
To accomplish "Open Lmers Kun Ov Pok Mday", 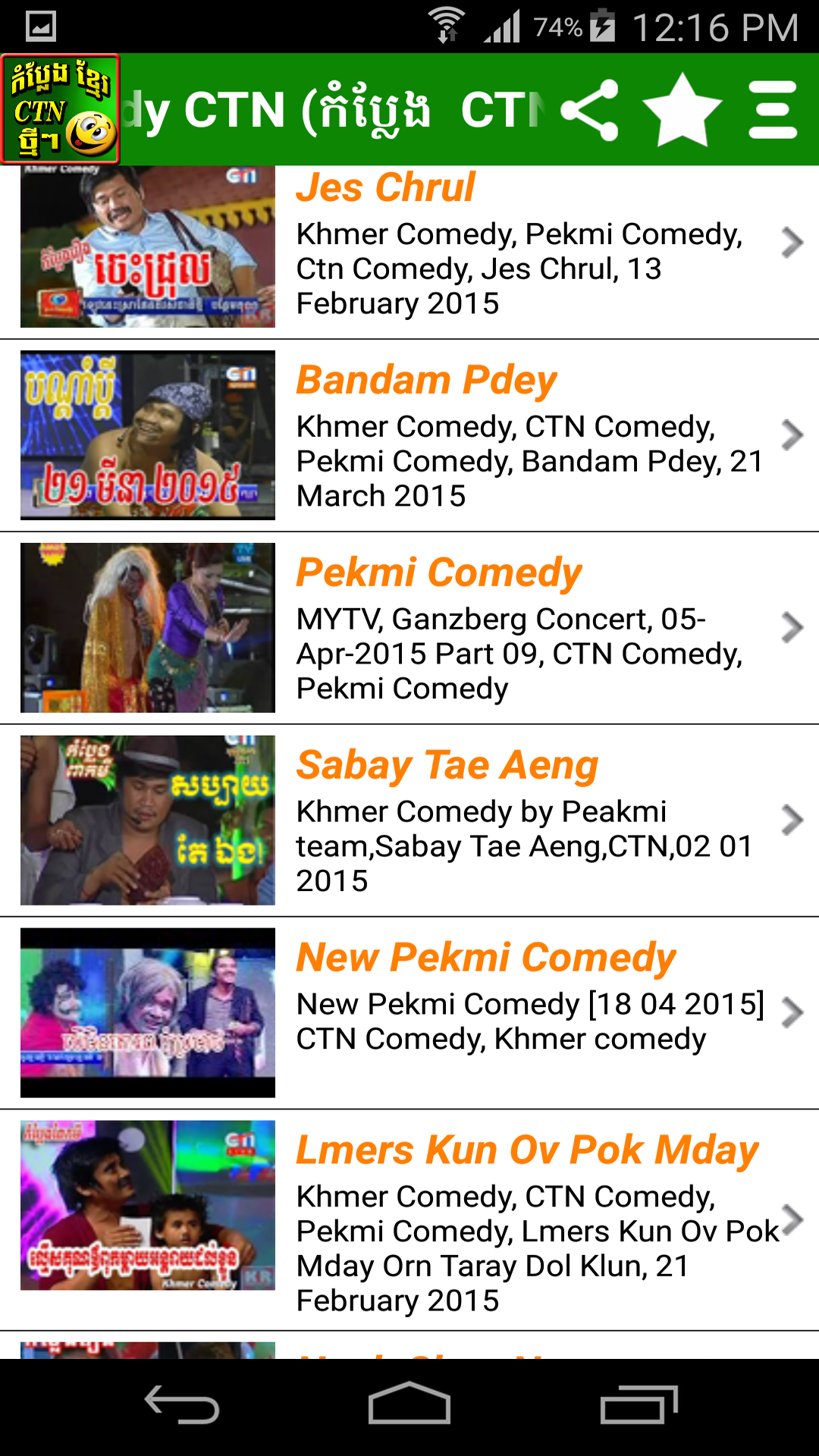I will [409, 1219].
